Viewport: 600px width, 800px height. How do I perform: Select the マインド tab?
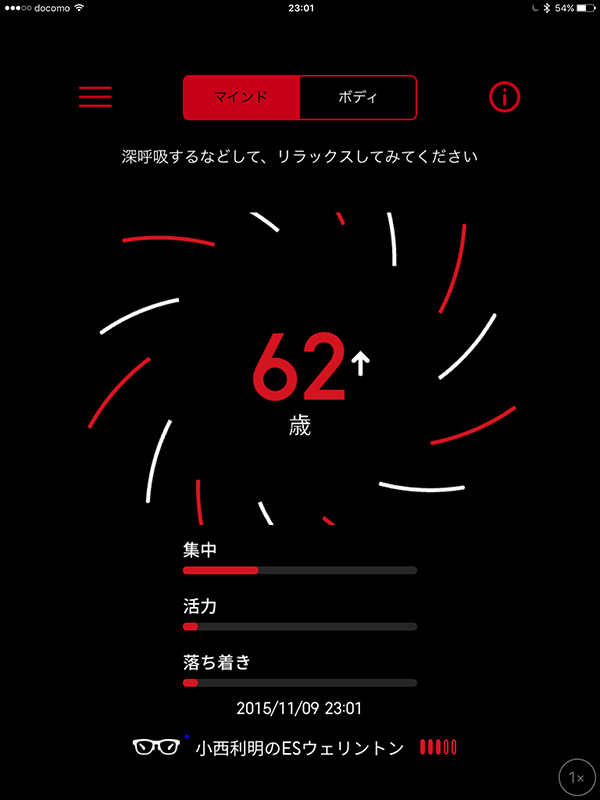point(241,97)
